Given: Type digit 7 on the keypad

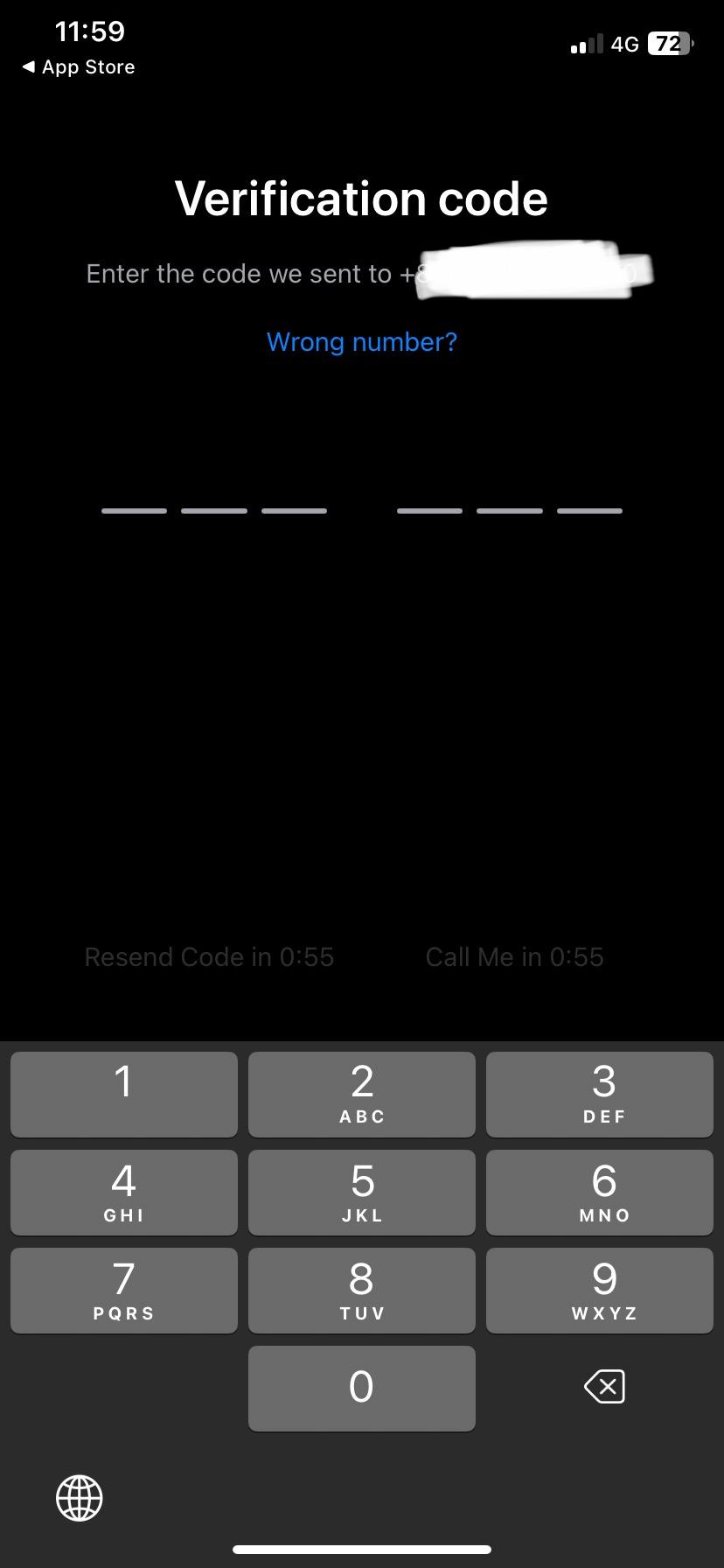Looking at the screenshot, I should (x=124, y=1290).
